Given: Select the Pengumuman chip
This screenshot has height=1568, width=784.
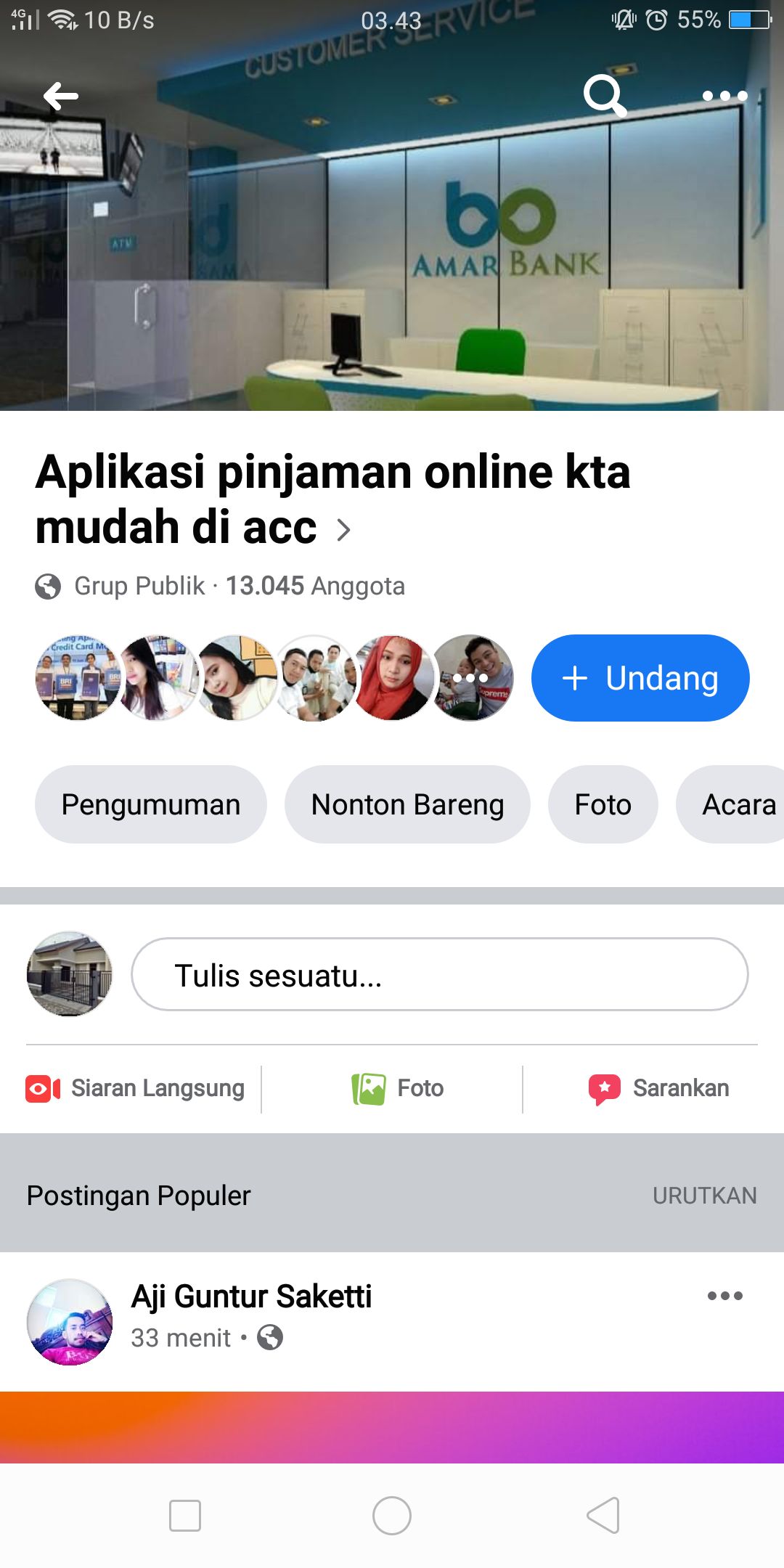Looking at the screenshot, I should [151, 804].
